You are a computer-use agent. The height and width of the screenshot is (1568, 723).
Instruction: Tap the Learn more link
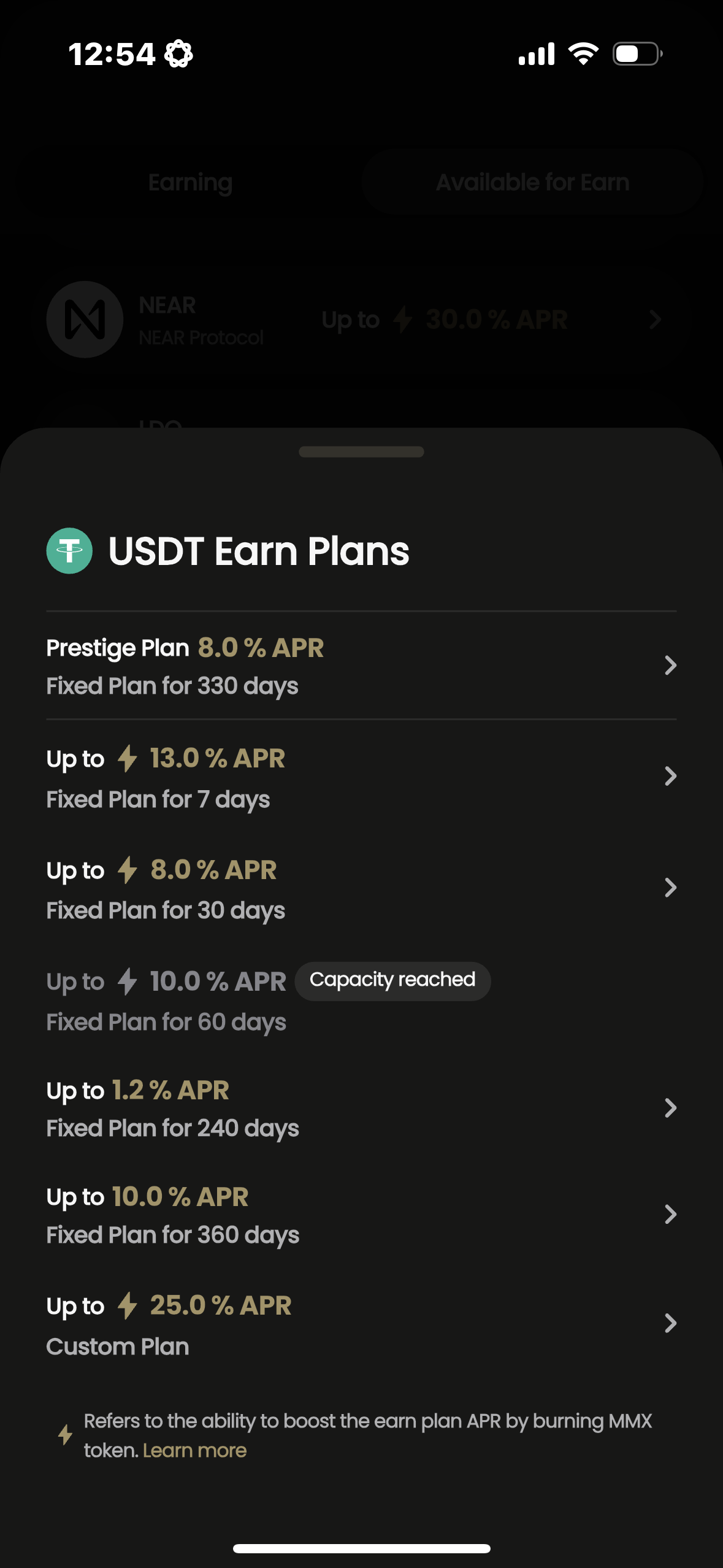(194, 1450)
